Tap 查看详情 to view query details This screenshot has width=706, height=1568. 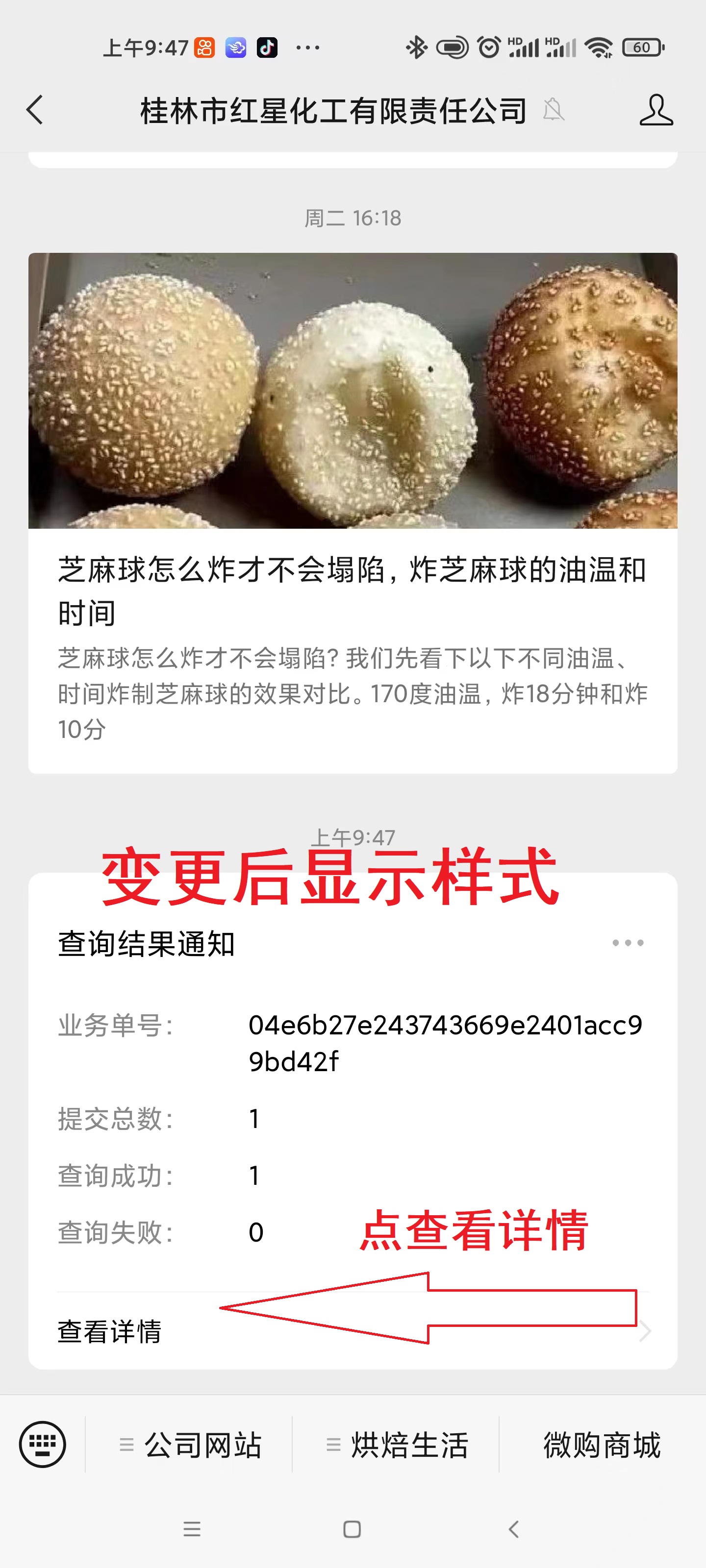[110, 1331]
